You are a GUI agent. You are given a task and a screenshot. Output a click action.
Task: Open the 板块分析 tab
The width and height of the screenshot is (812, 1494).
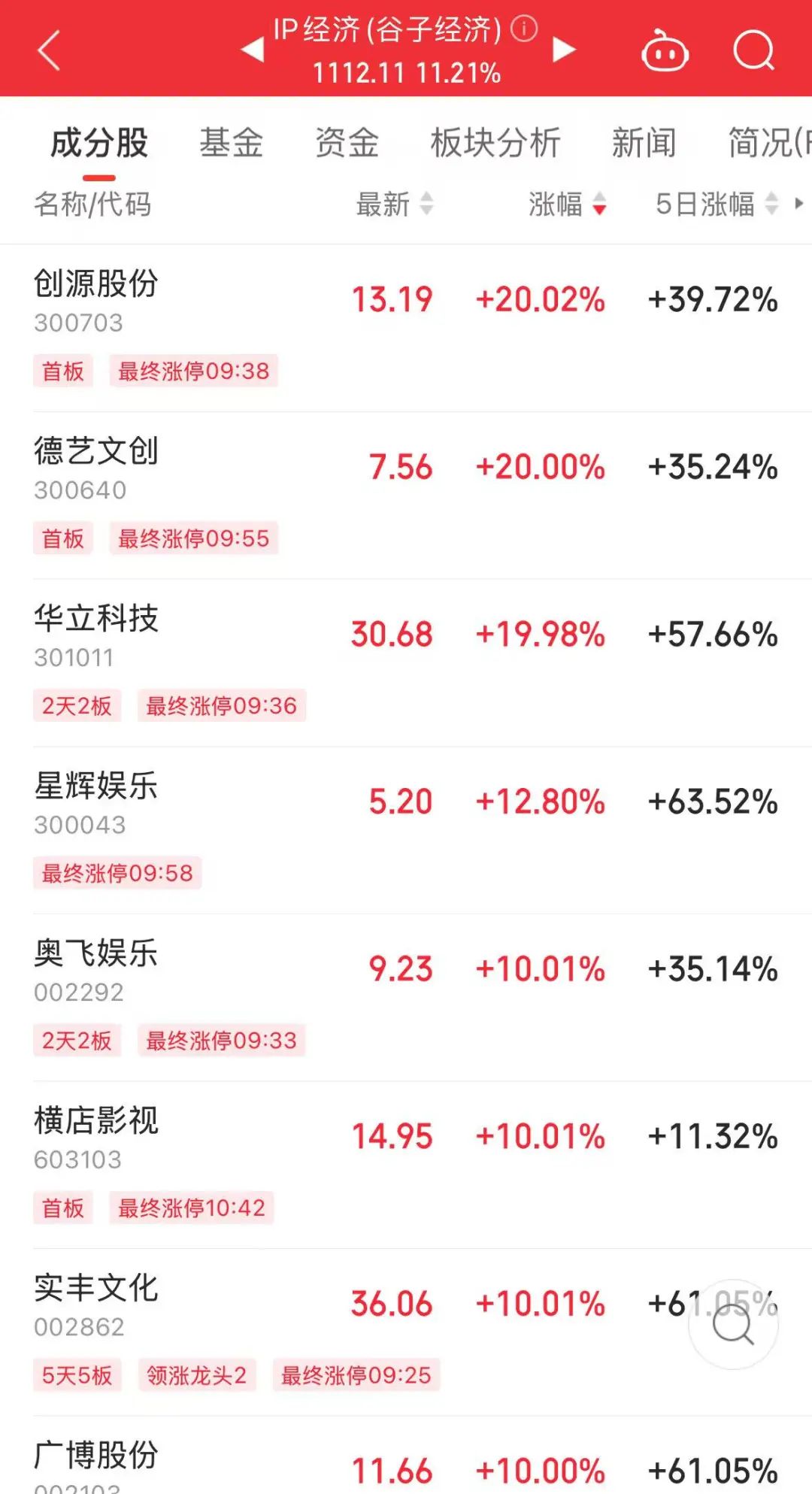click(495, 141)
